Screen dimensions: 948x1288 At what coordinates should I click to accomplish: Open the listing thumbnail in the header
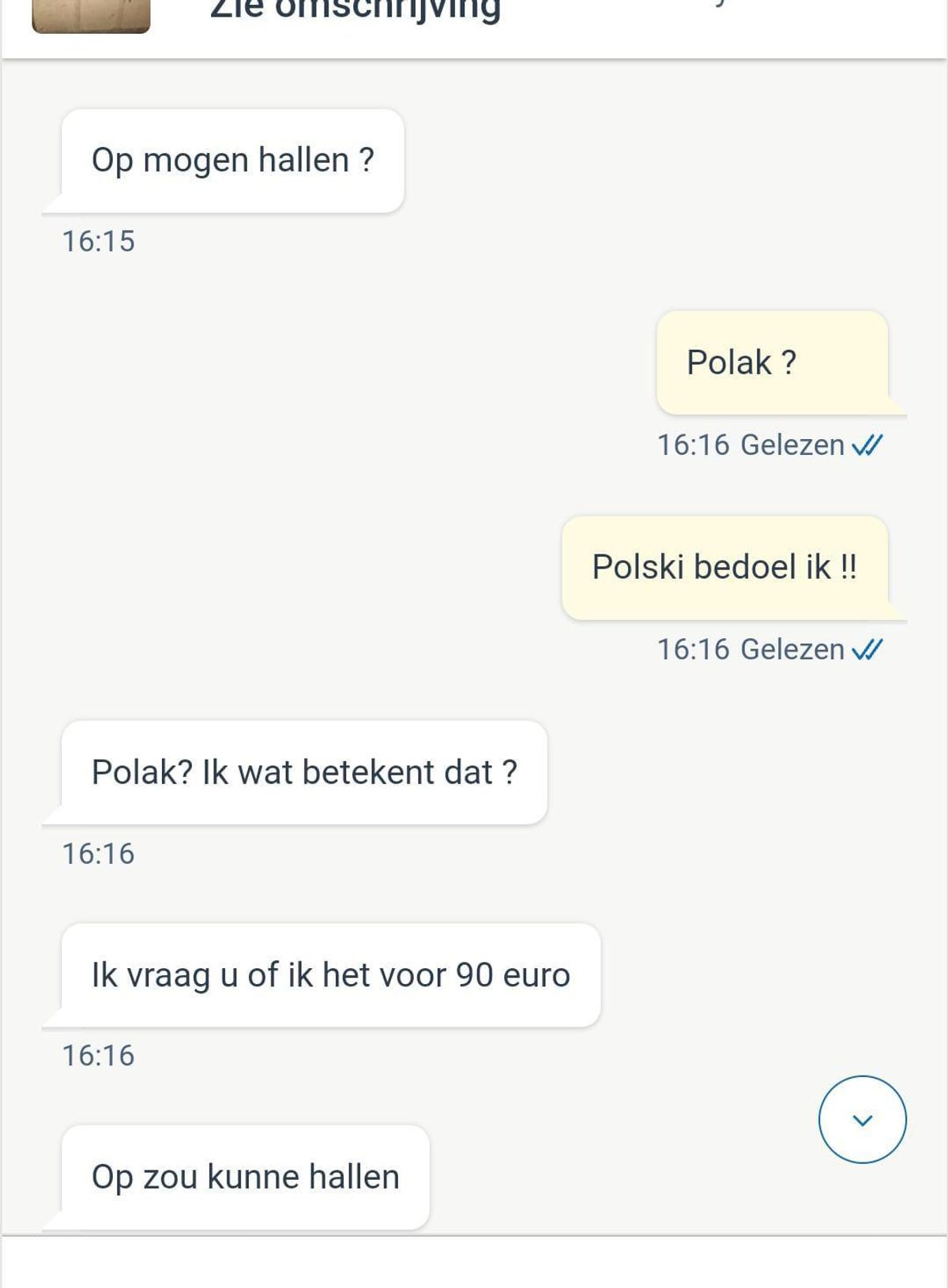91,16
